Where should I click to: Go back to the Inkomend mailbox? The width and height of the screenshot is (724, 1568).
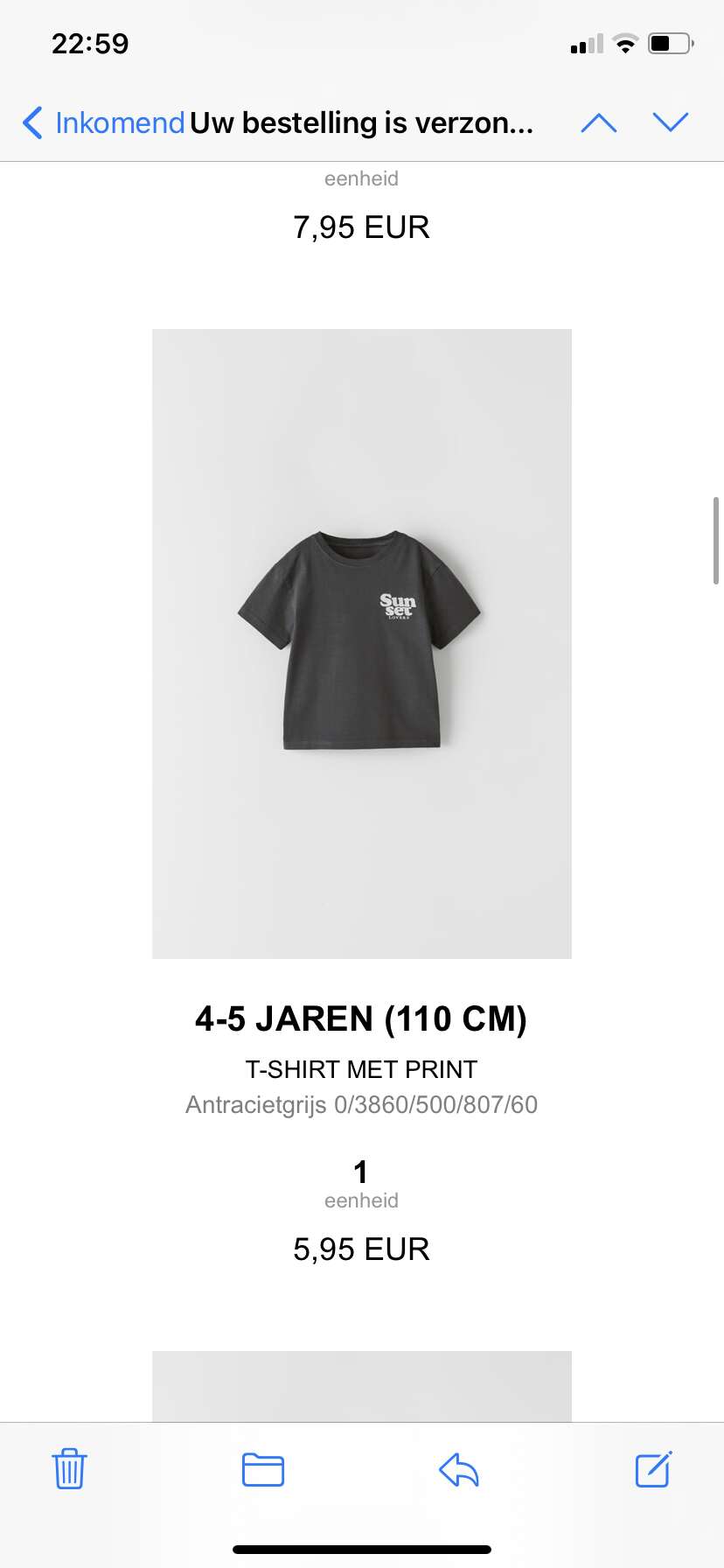click(x=103, y=122)
